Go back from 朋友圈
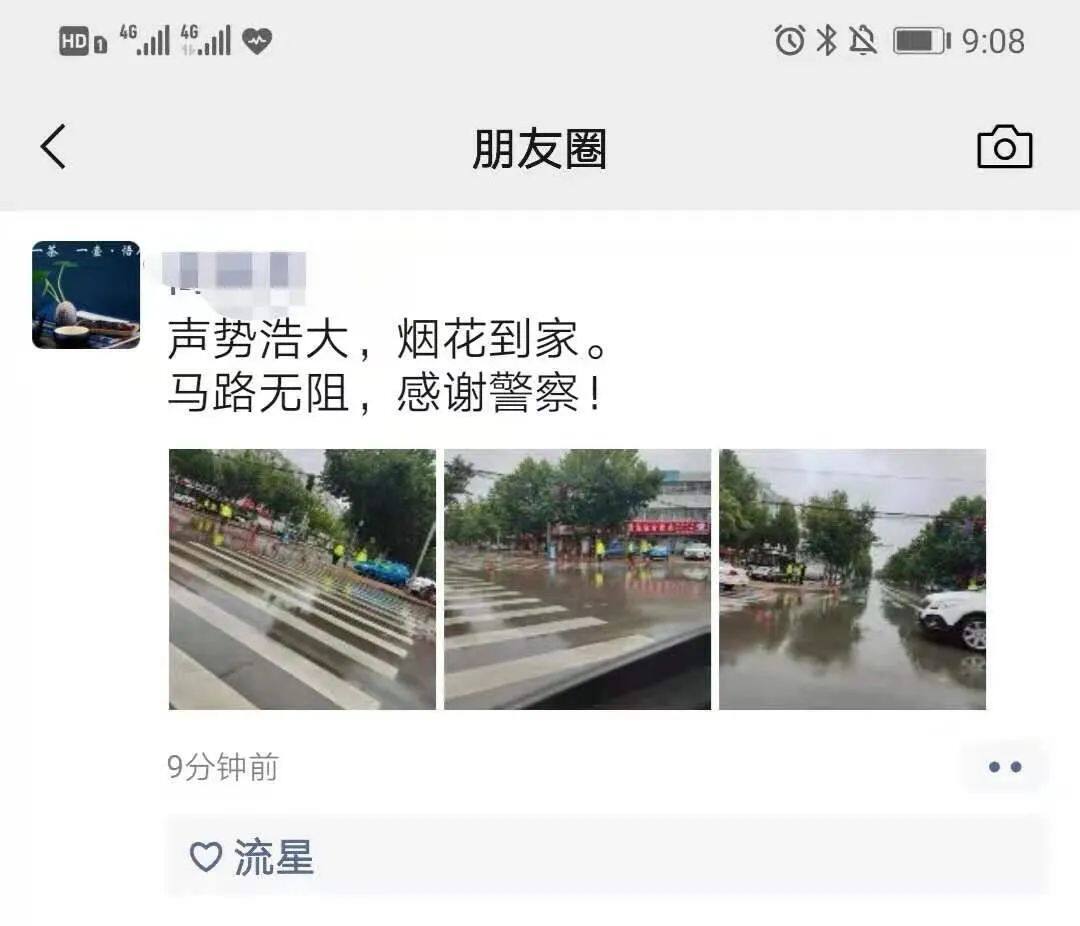 [x=53, y=147]
